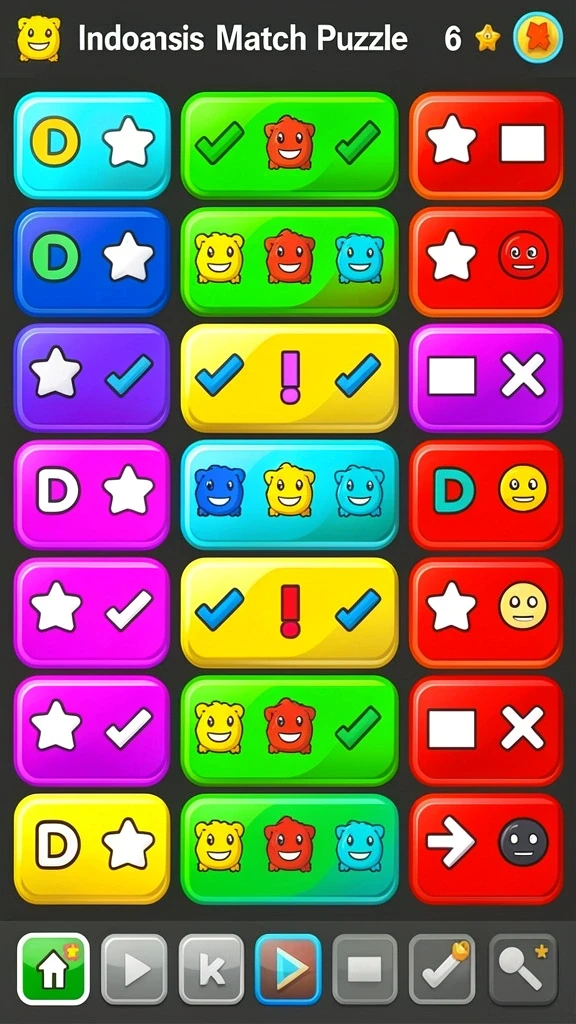Tap the home button in the bottom toolbar
Image resolution: width=576 pixels, height=1024 pixels.
coord(53,968)
